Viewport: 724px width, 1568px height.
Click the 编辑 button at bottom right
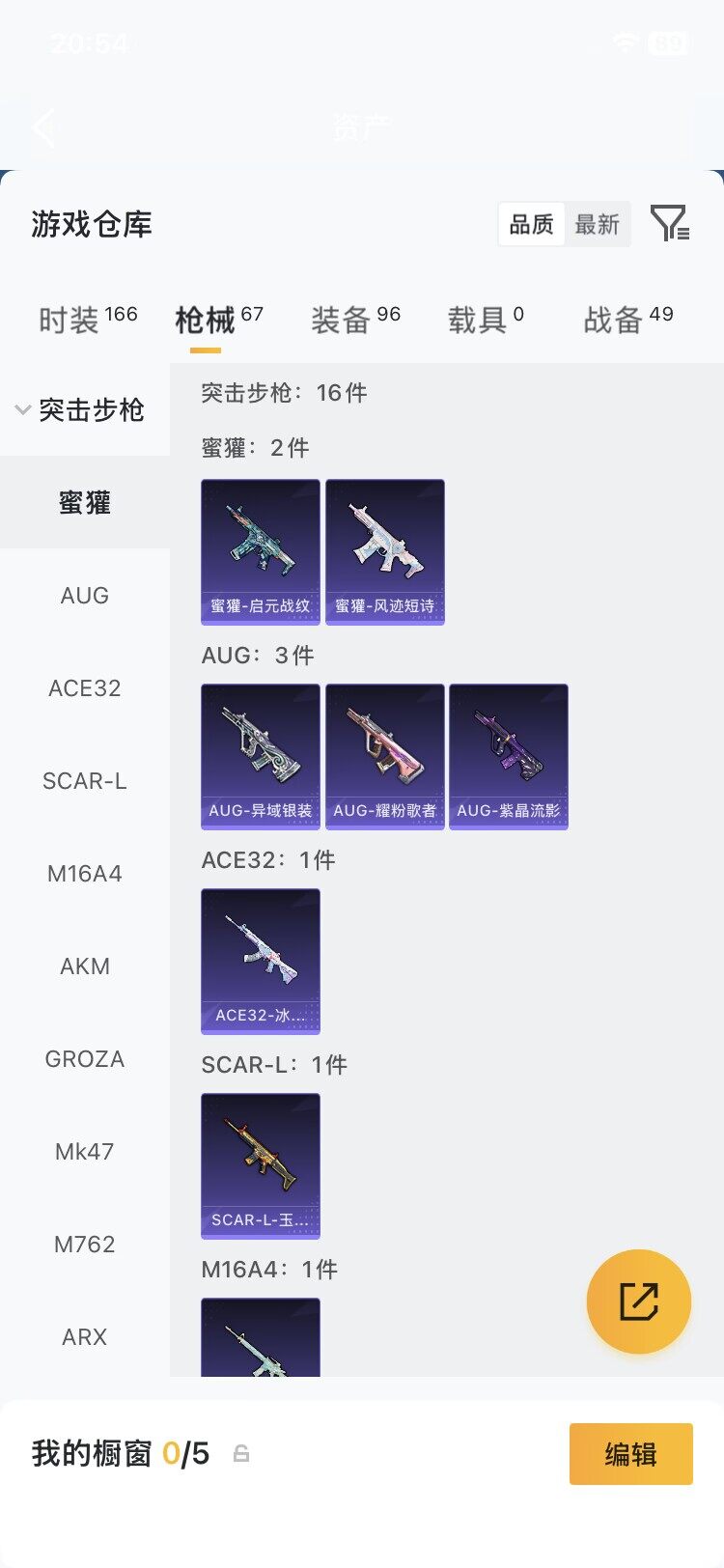[x=631, y=1455]
